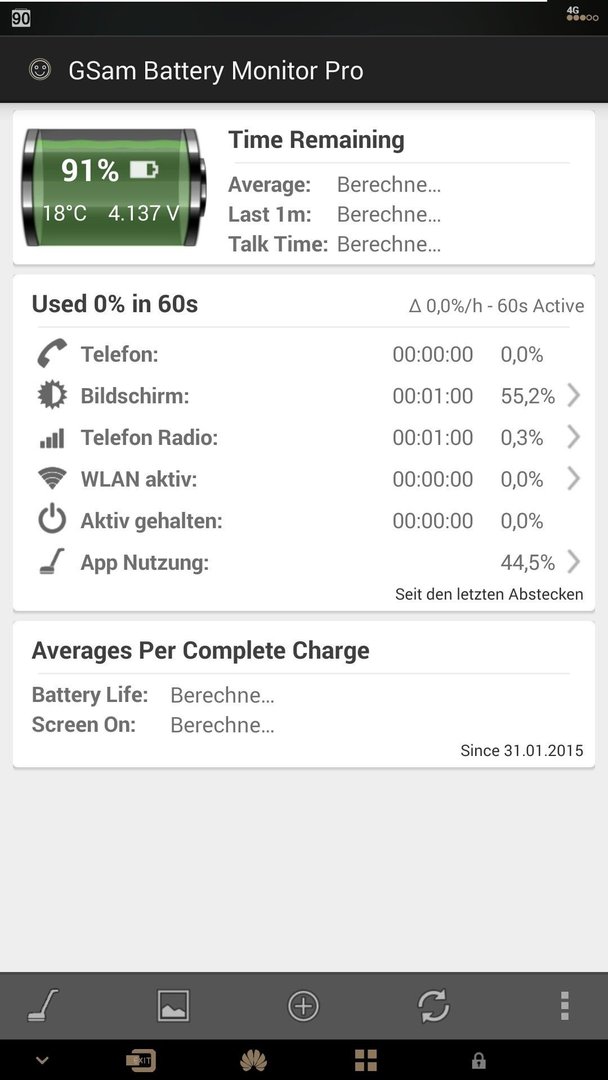Open App Nutzung breakdown

(304, 563)
